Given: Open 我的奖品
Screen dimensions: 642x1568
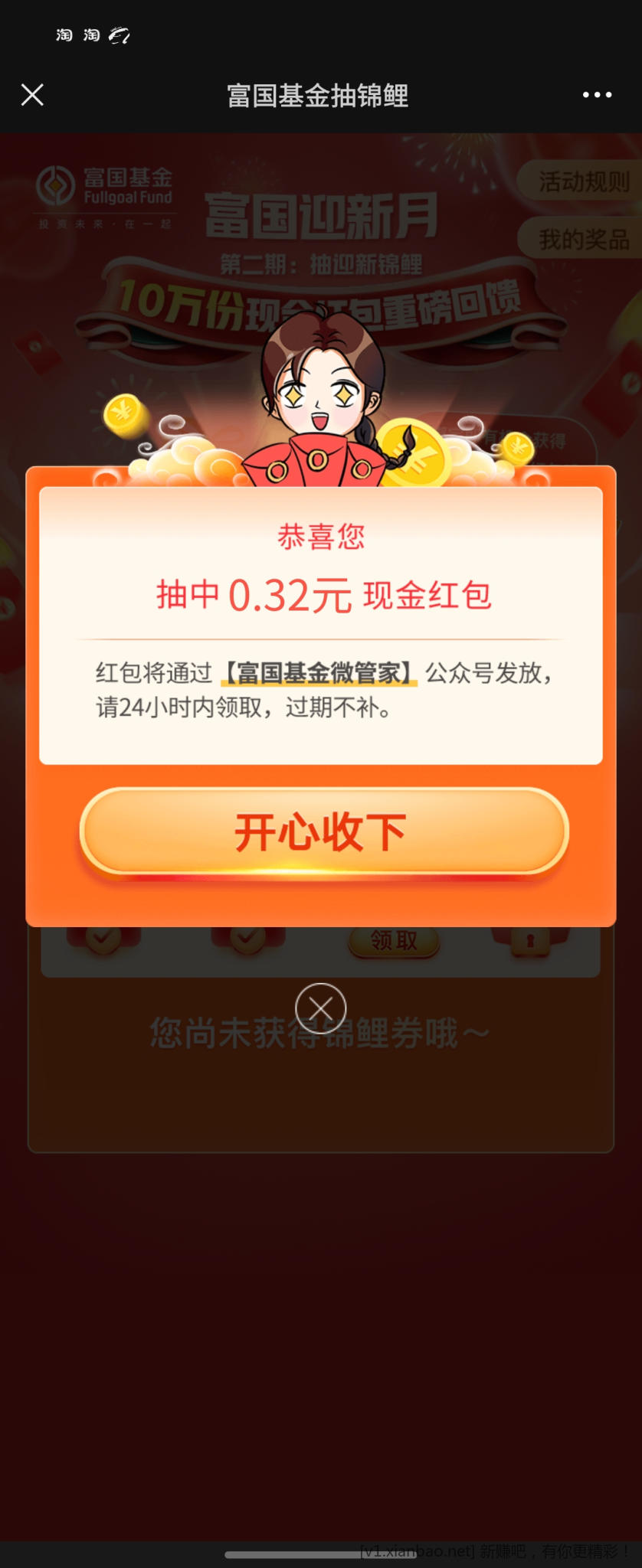Looking at the screenshot, I should point(581,240).
